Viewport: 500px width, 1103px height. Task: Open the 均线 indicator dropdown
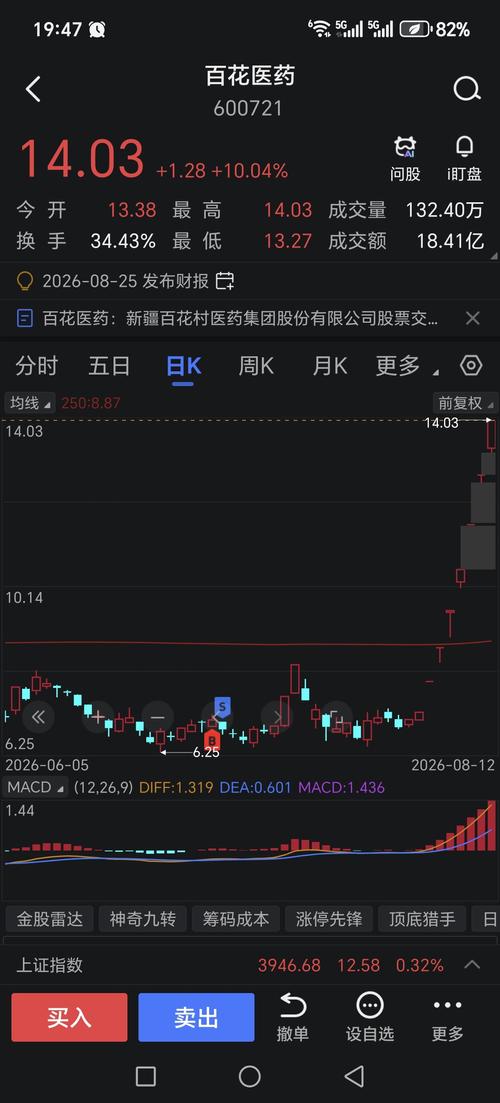click(x=30, y=403)
